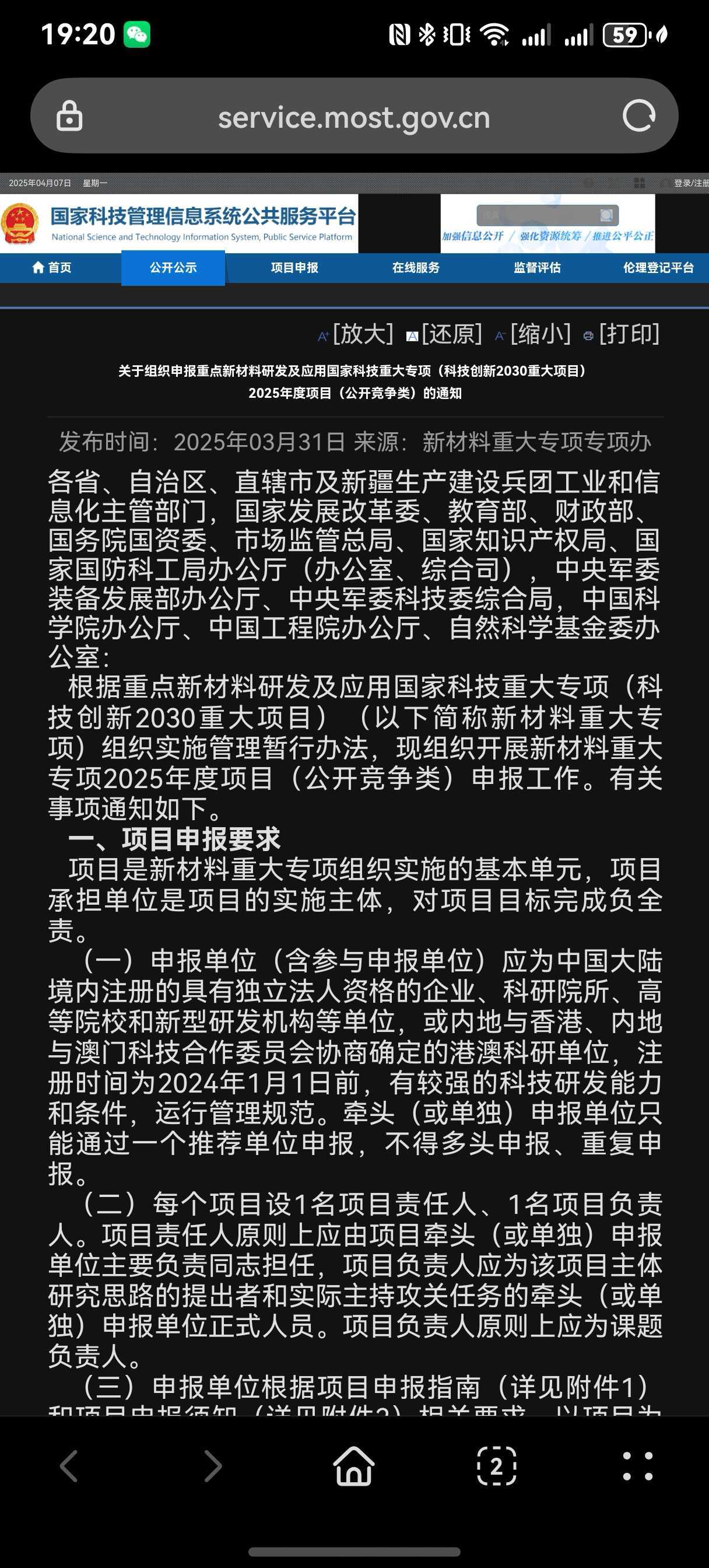Select the 公开公示 nav tab

(173, 268)
